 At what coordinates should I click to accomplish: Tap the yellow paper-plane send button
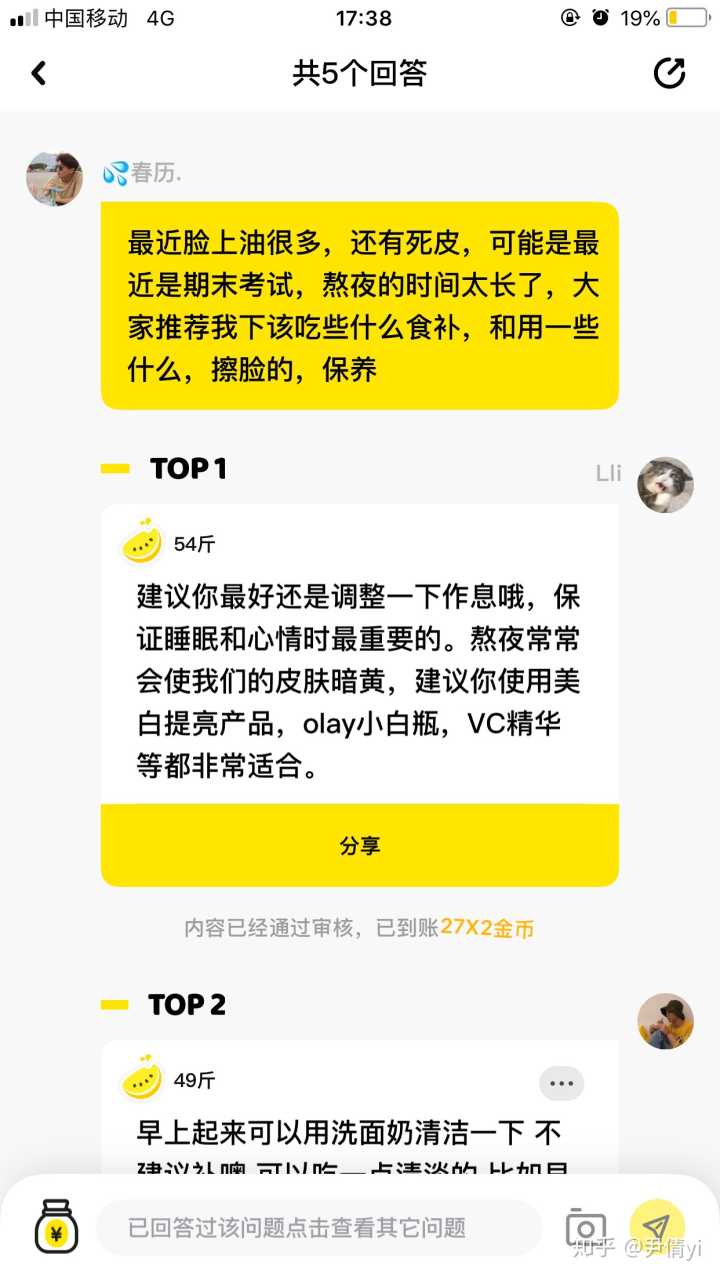point(657,1227)
